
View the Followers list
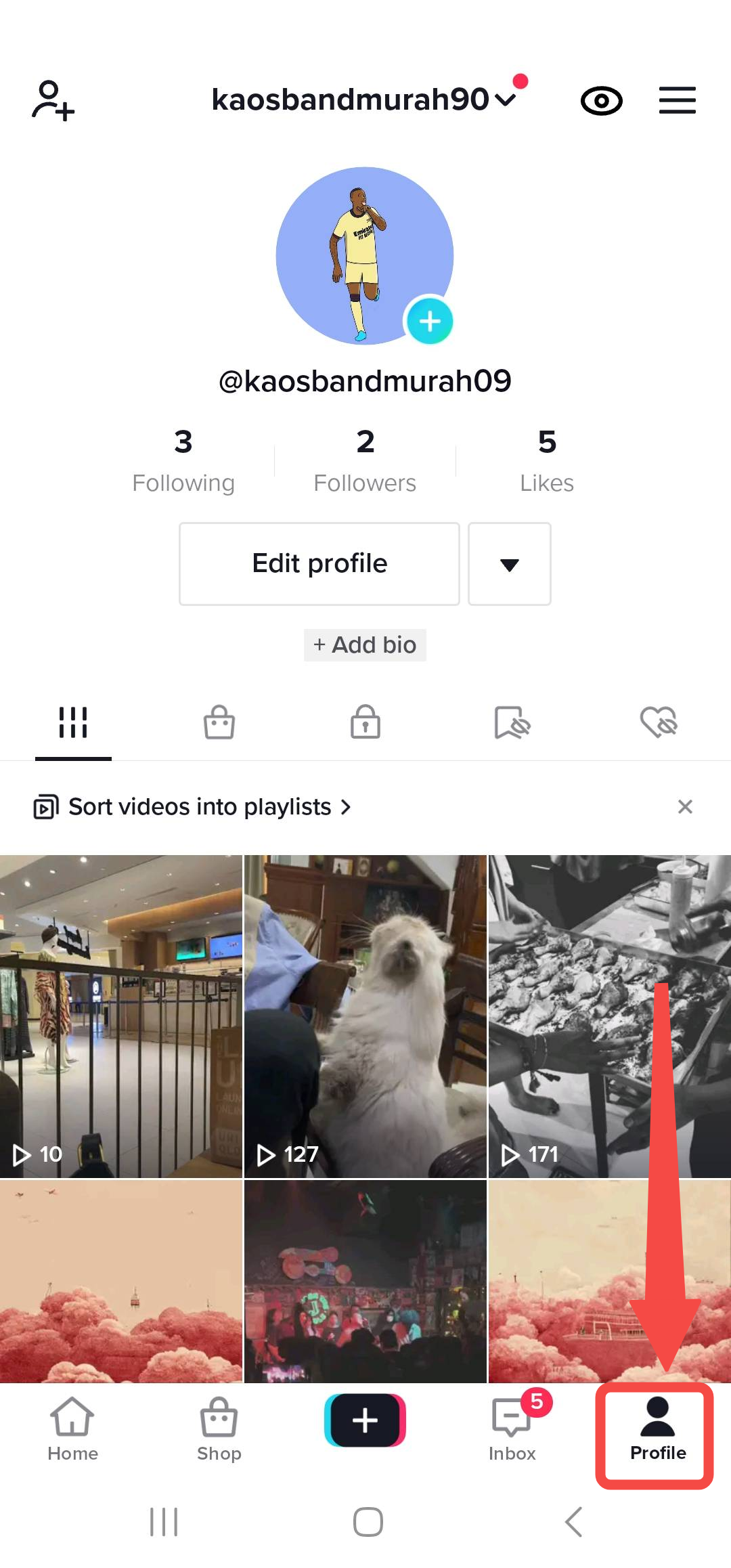(365, 461)
